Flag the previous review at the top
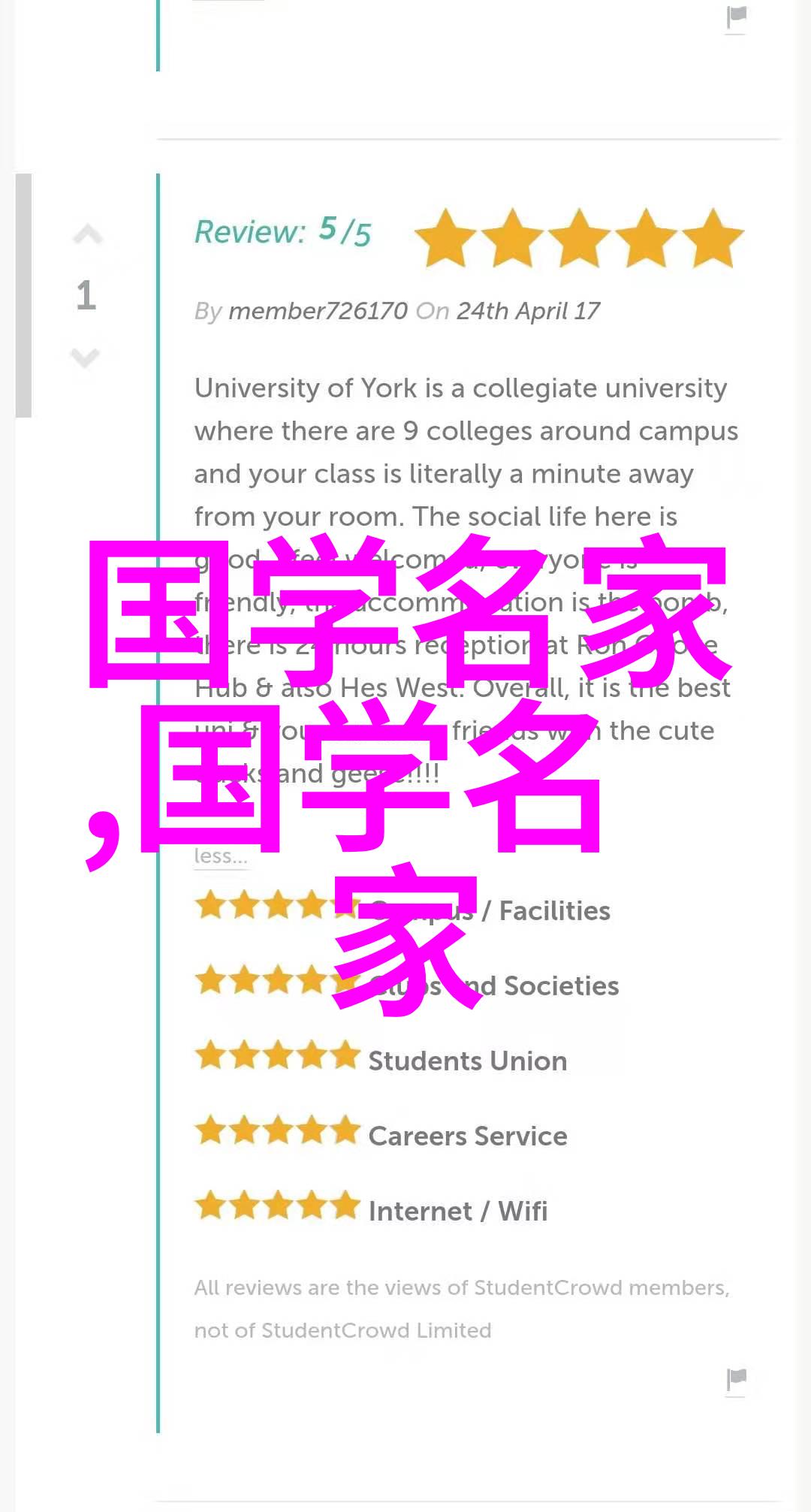Viewport: 811px width, 1512px height. pos(737,17)
